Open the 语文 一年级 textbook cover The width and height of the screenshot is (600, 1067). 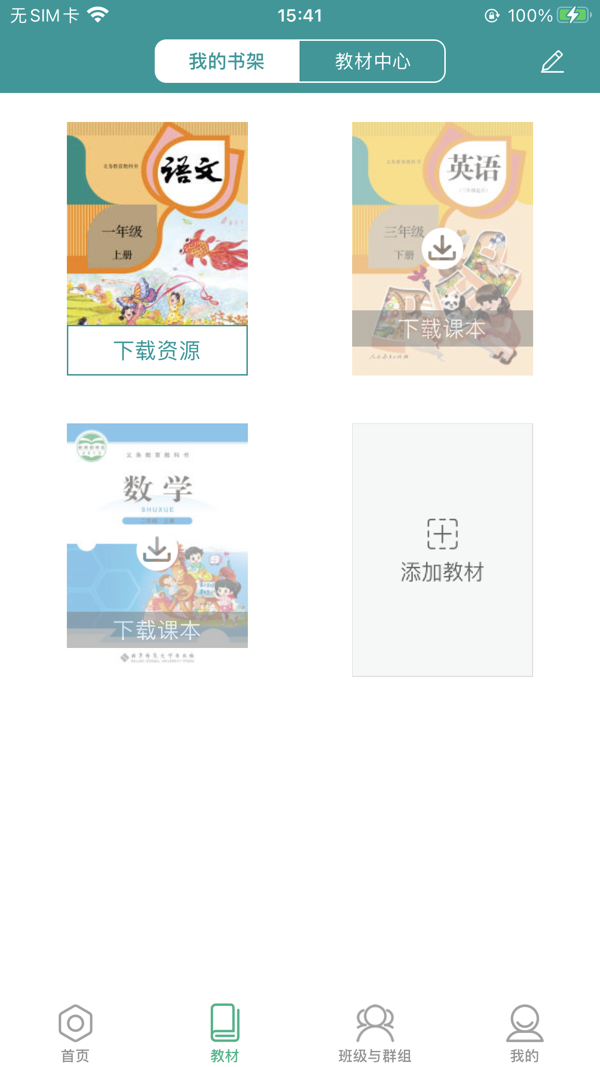157,224
